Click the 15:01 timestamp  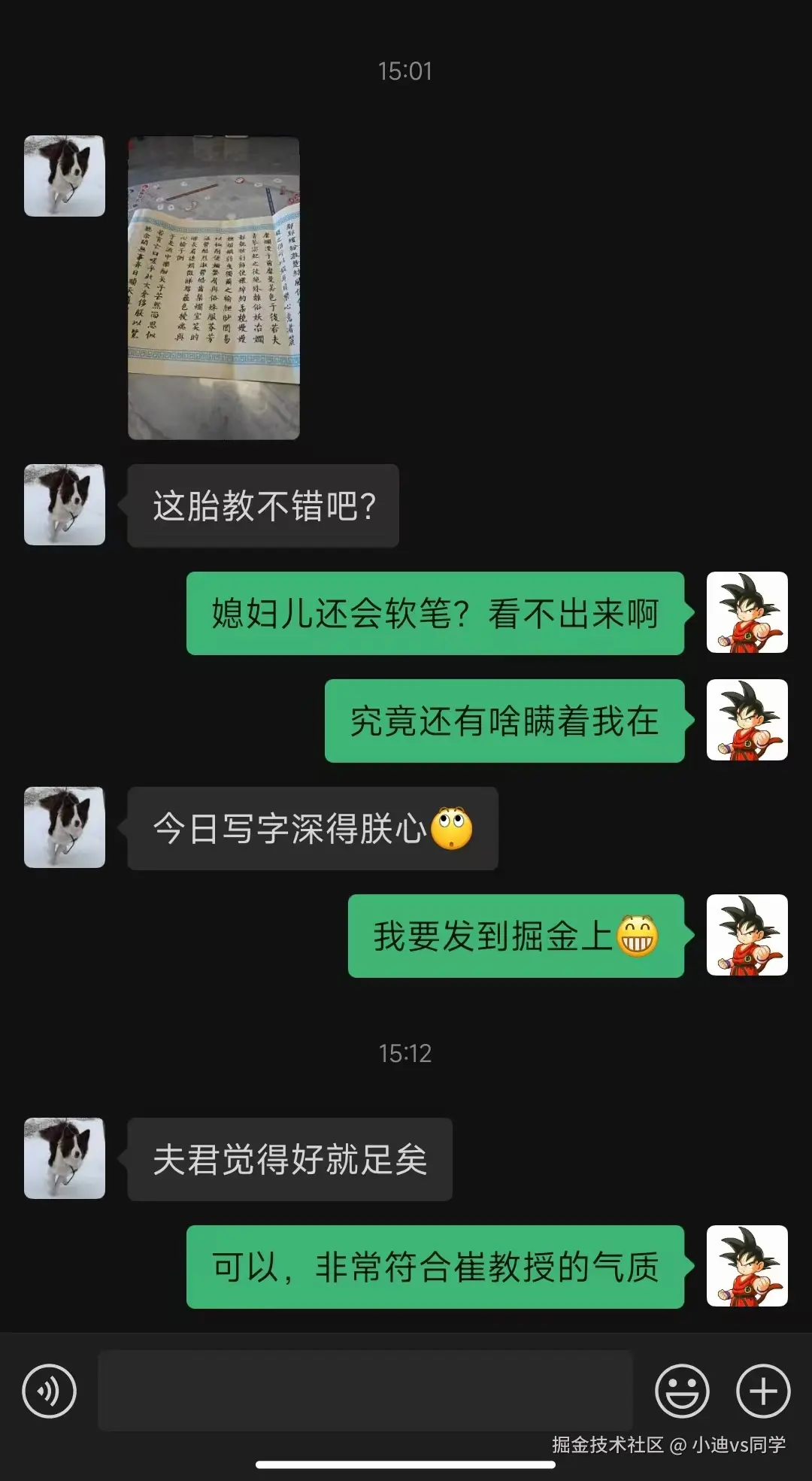(406, 71)
